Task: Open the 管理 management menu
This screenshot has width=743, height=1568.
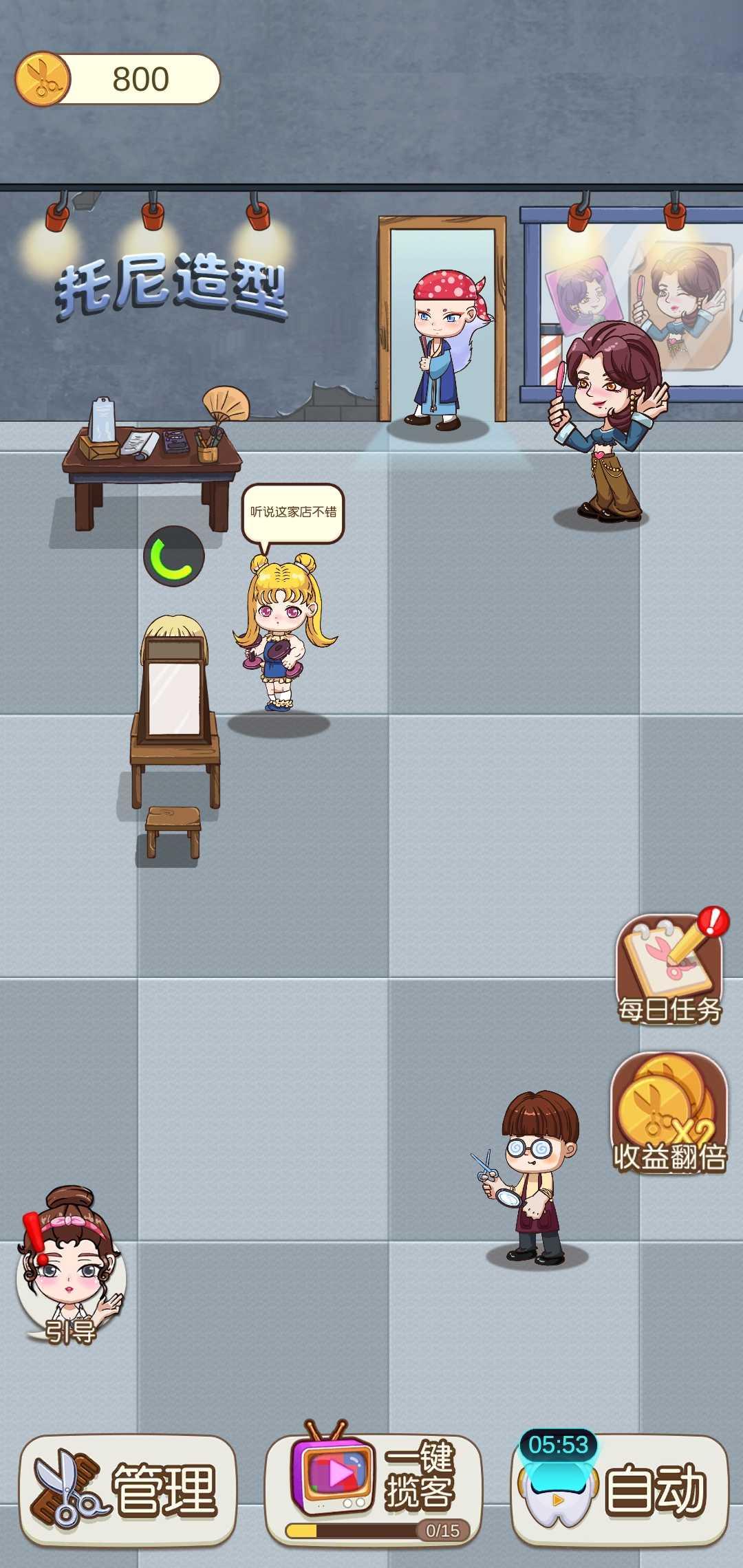Action: click(x=128, y=1489)
